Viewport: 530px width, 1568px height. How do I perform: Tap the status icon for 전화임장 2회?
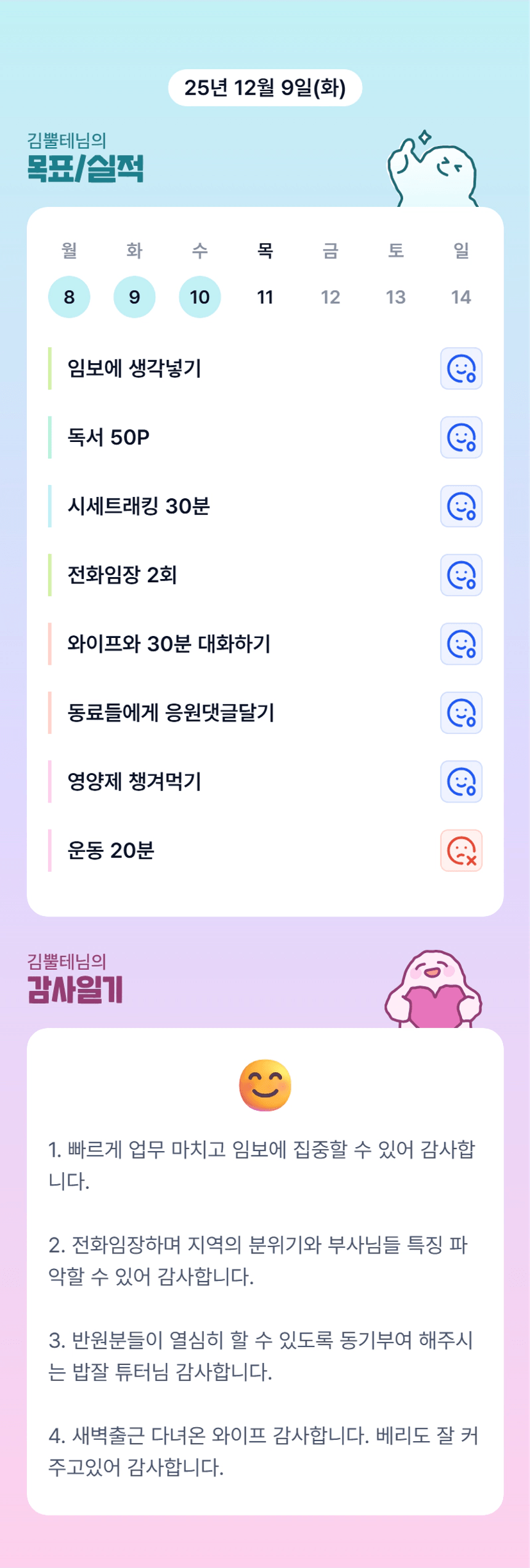tap(461, 575)
